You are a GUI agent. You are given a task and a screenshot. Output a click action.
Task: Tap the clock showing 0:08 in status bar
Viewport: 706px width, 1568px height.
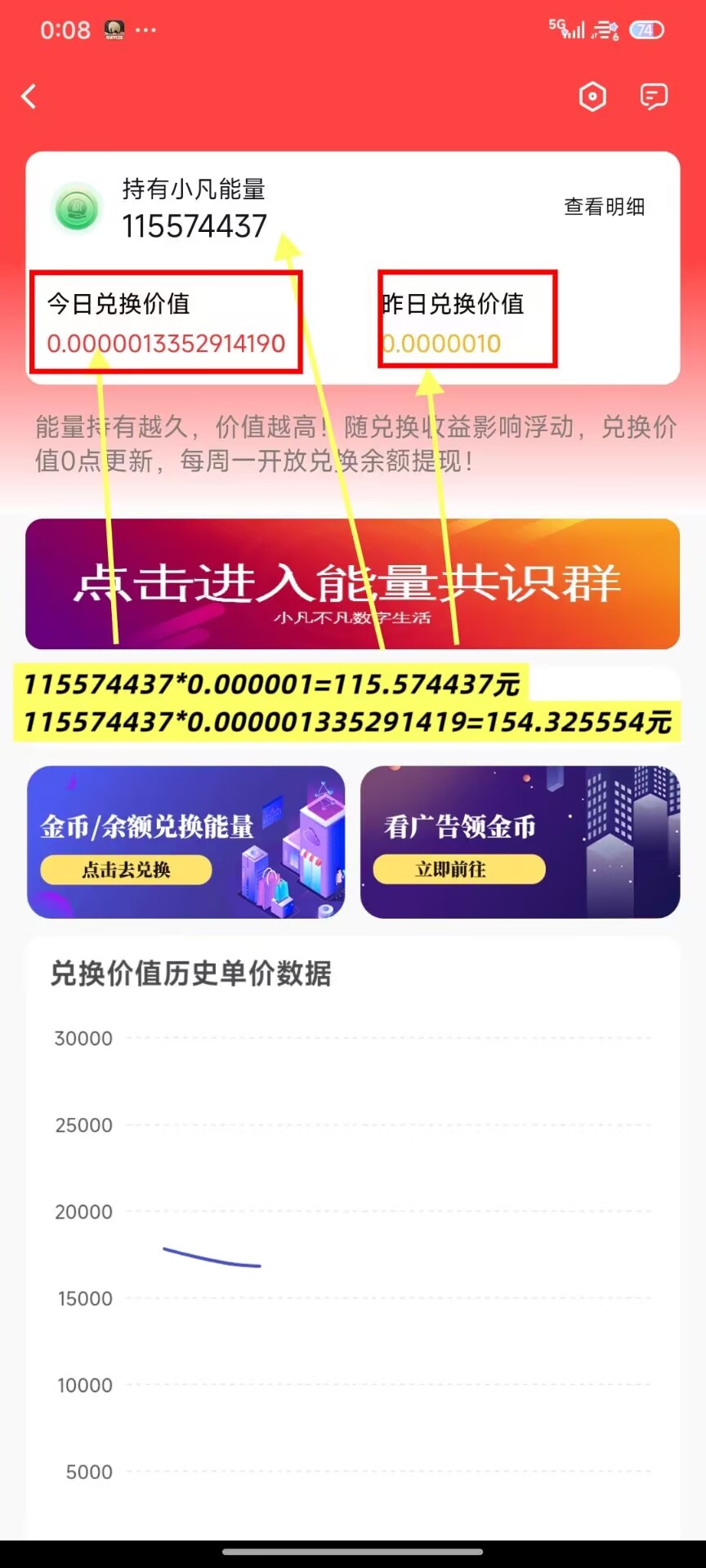click(65, 30)
